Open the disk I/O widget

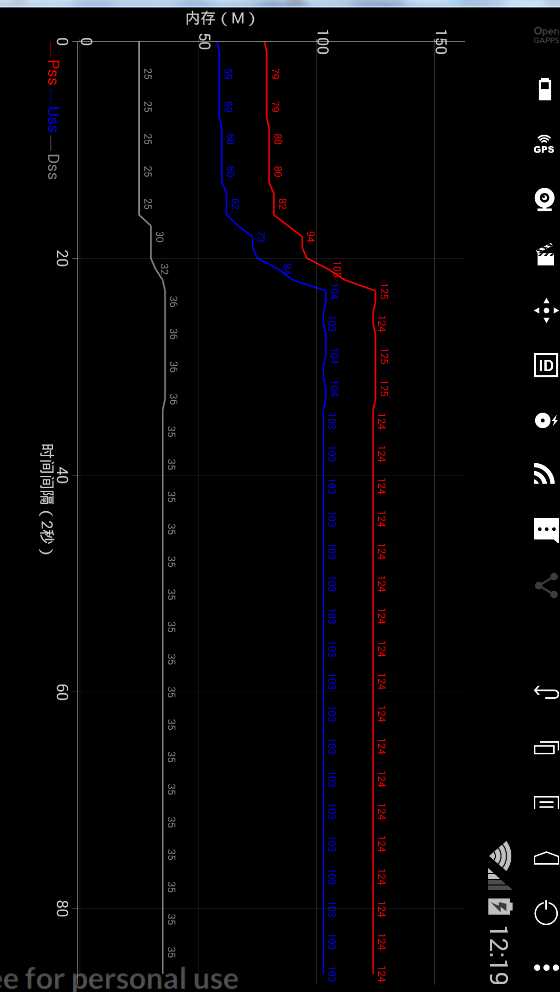click(545, 421)
